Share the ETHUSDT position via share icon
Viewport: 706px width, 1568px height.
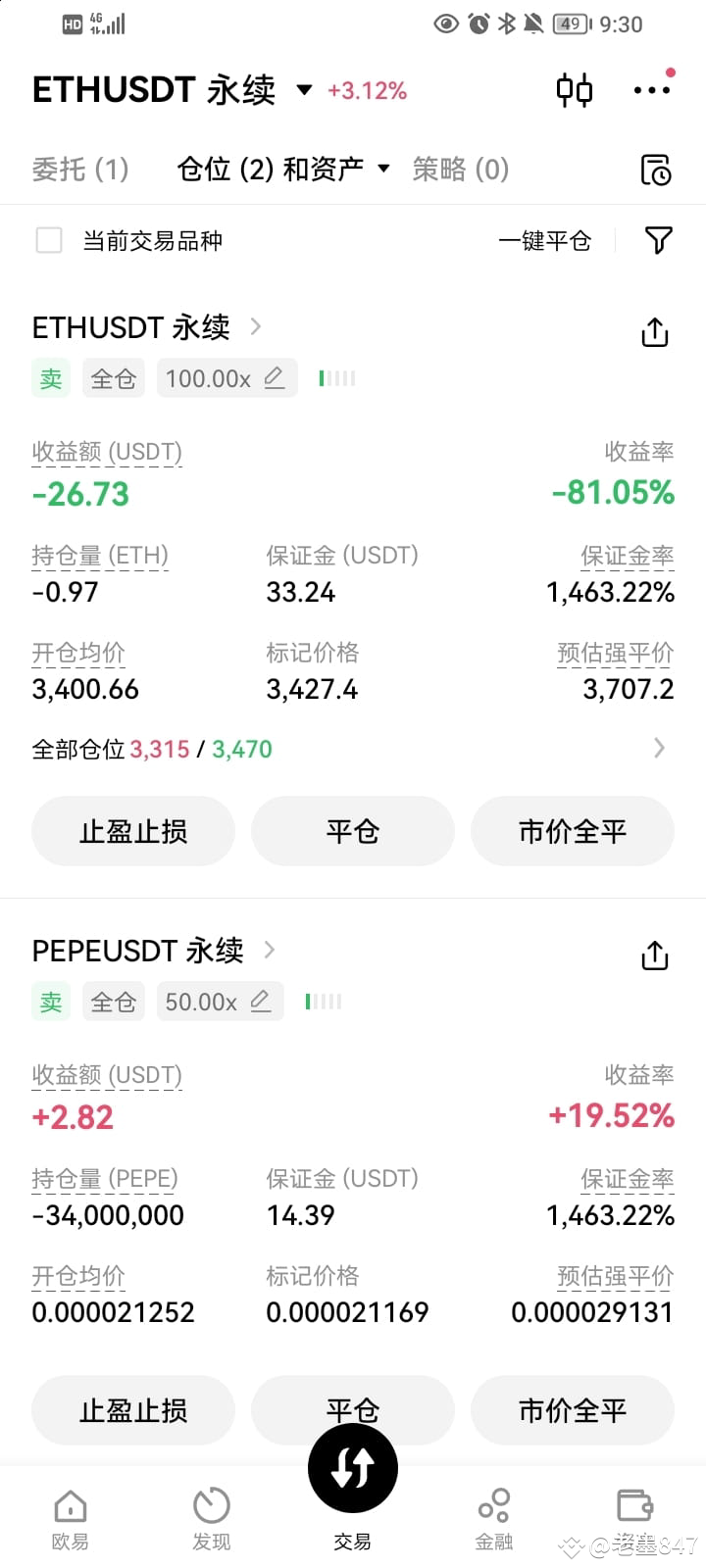tap(653, 332)
